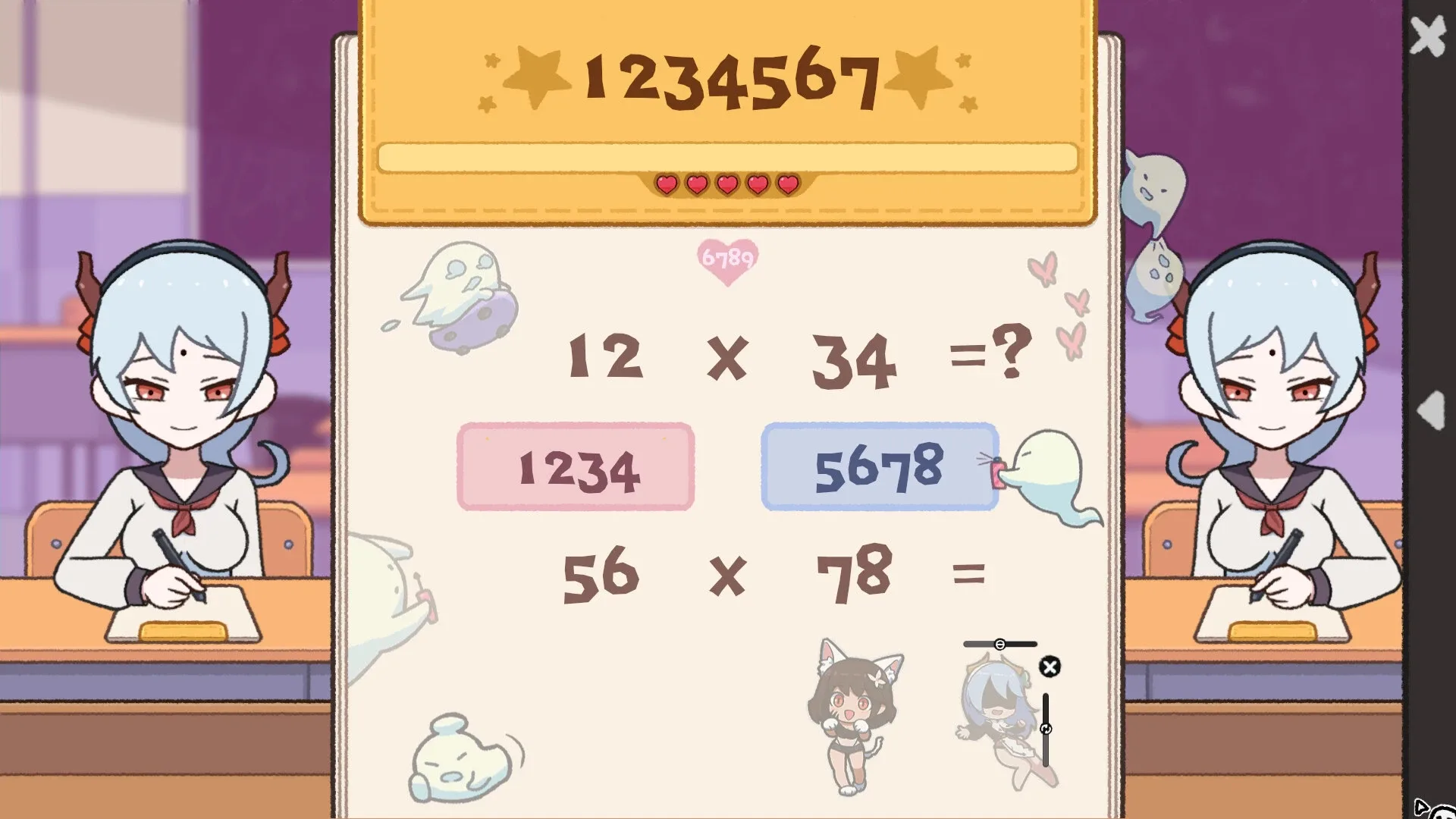Viewport: 1456px width, 819px height.
Task: Tap the vertical rotation slider handle
Action: [1046, 728]
